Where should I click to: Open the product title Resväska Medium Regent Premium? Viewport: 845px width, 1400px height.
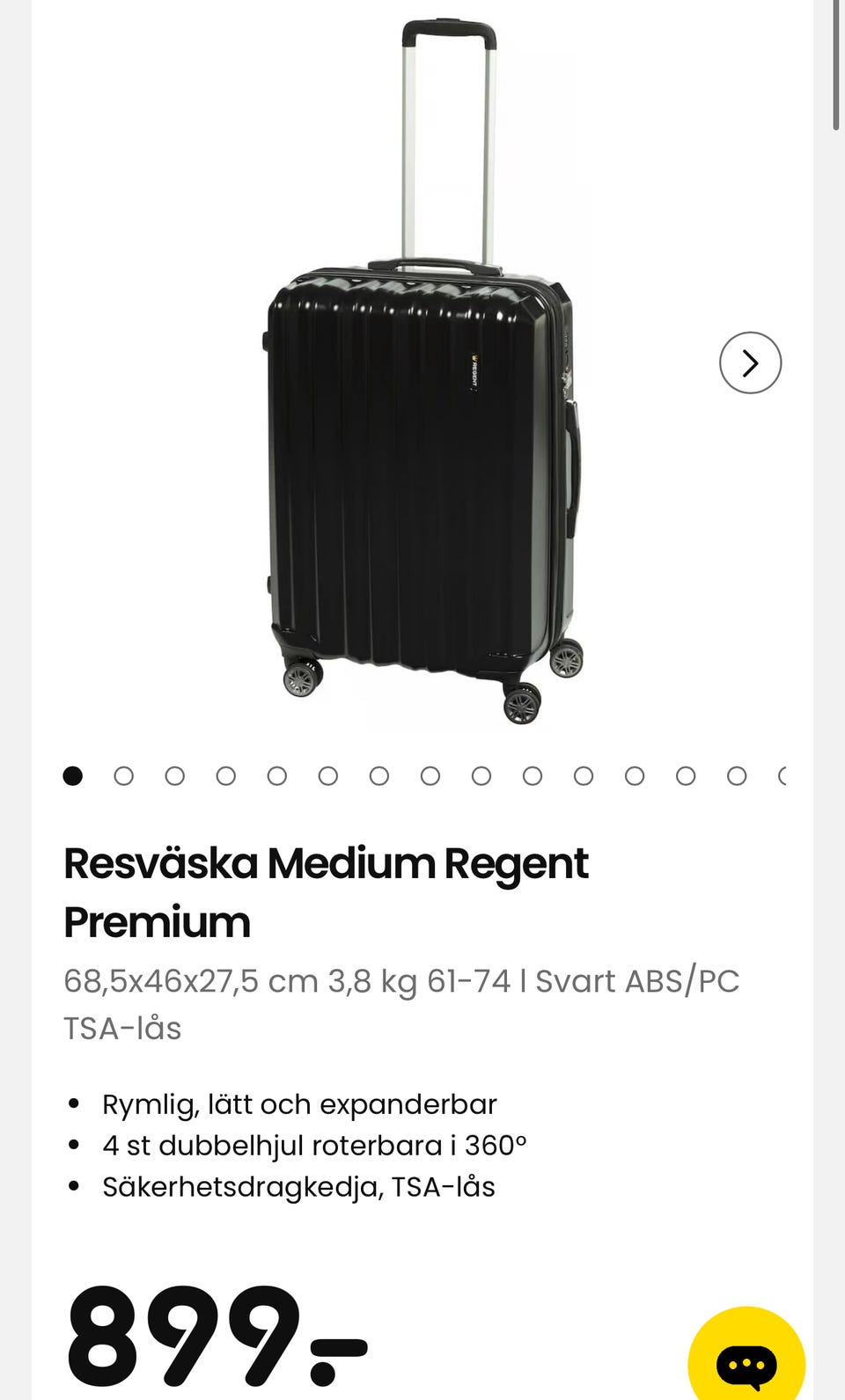(x=327, y=893)
